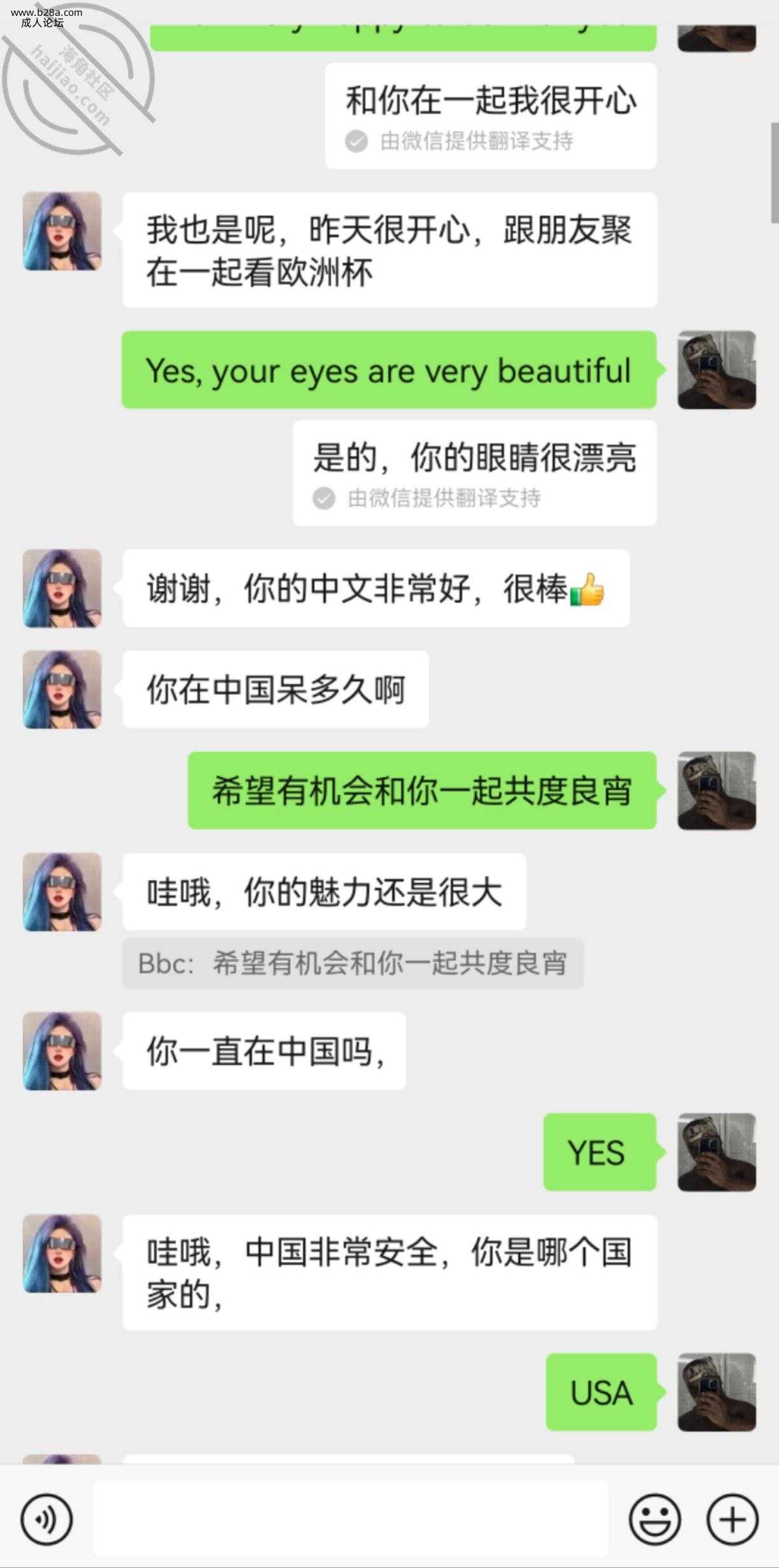779x1568 pixels.
Task: Open the avatar next to the 欧洲杯 message
Action: [62, 232]
